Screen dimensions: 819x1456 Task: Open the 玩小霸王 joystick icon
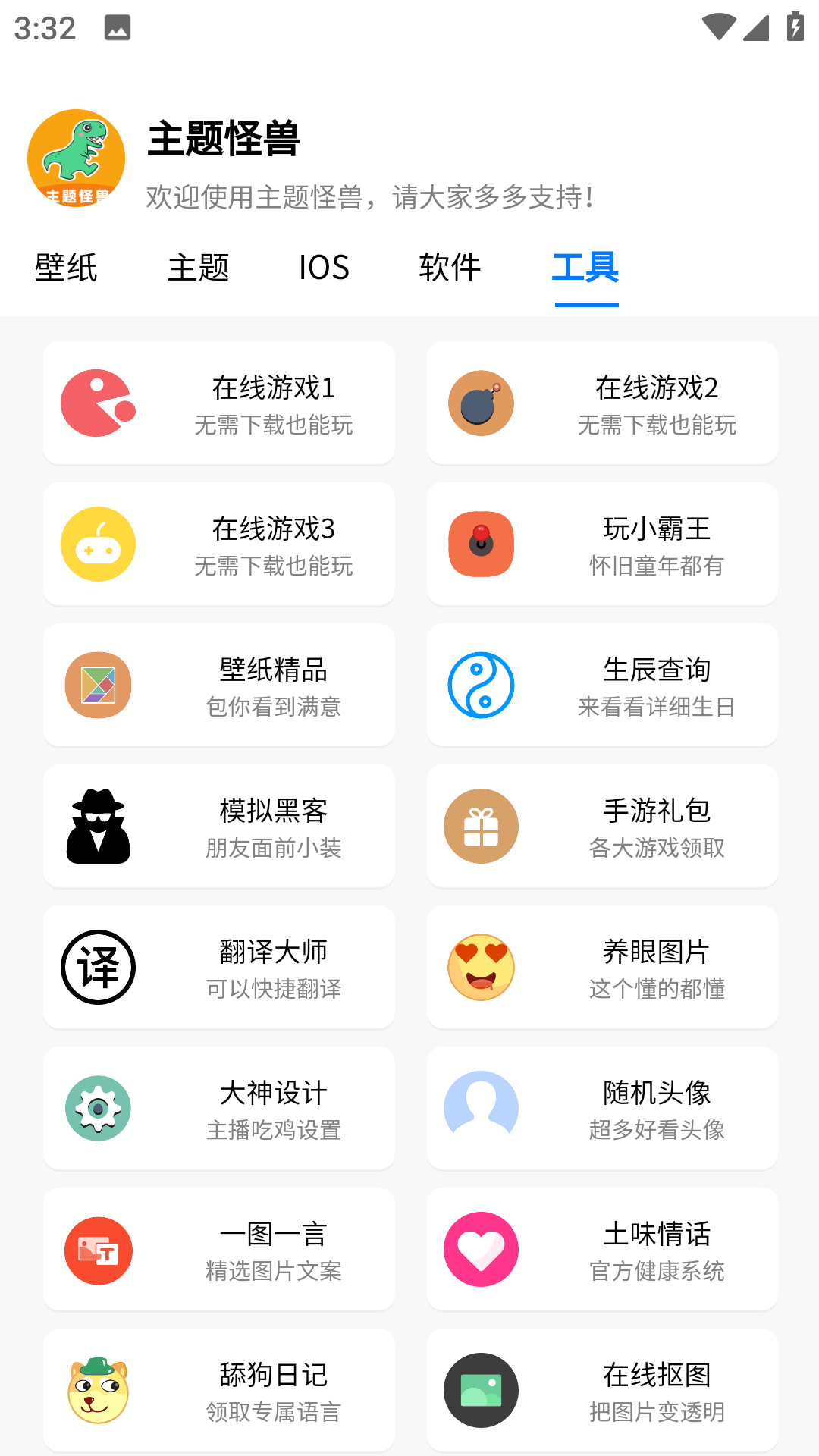click(x=481, y=544)
